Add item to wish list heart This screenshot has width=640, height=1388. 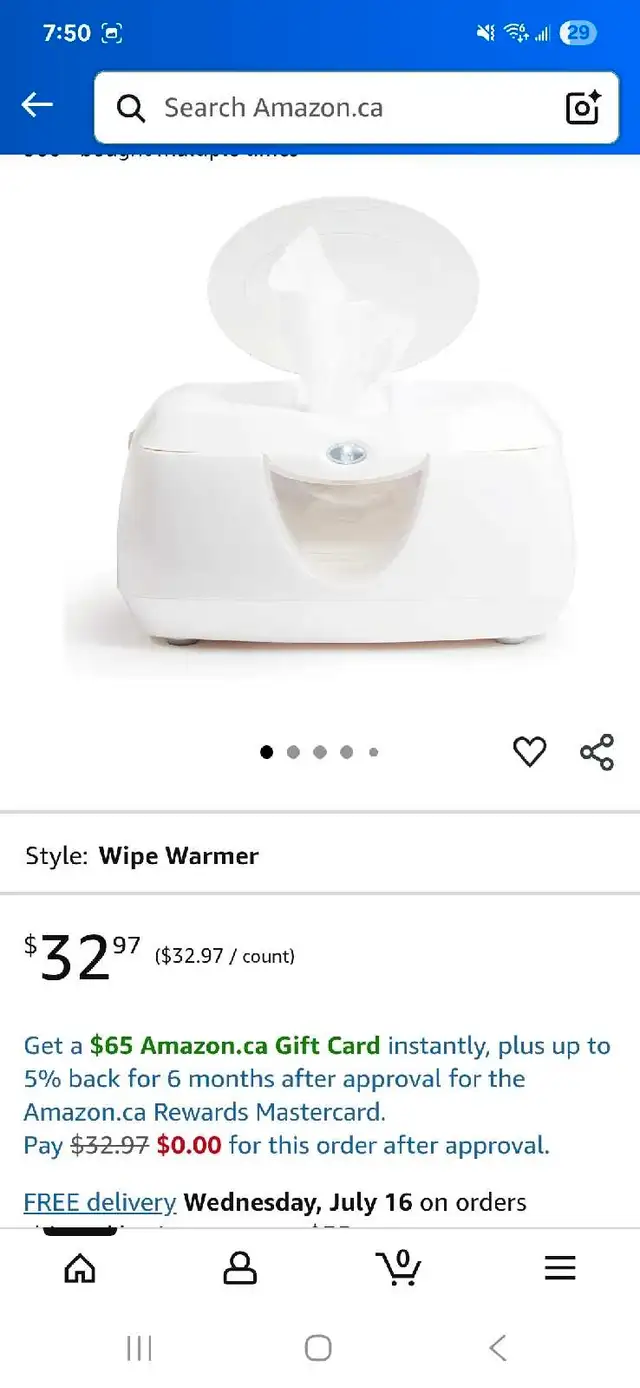[x=530, y=752]
